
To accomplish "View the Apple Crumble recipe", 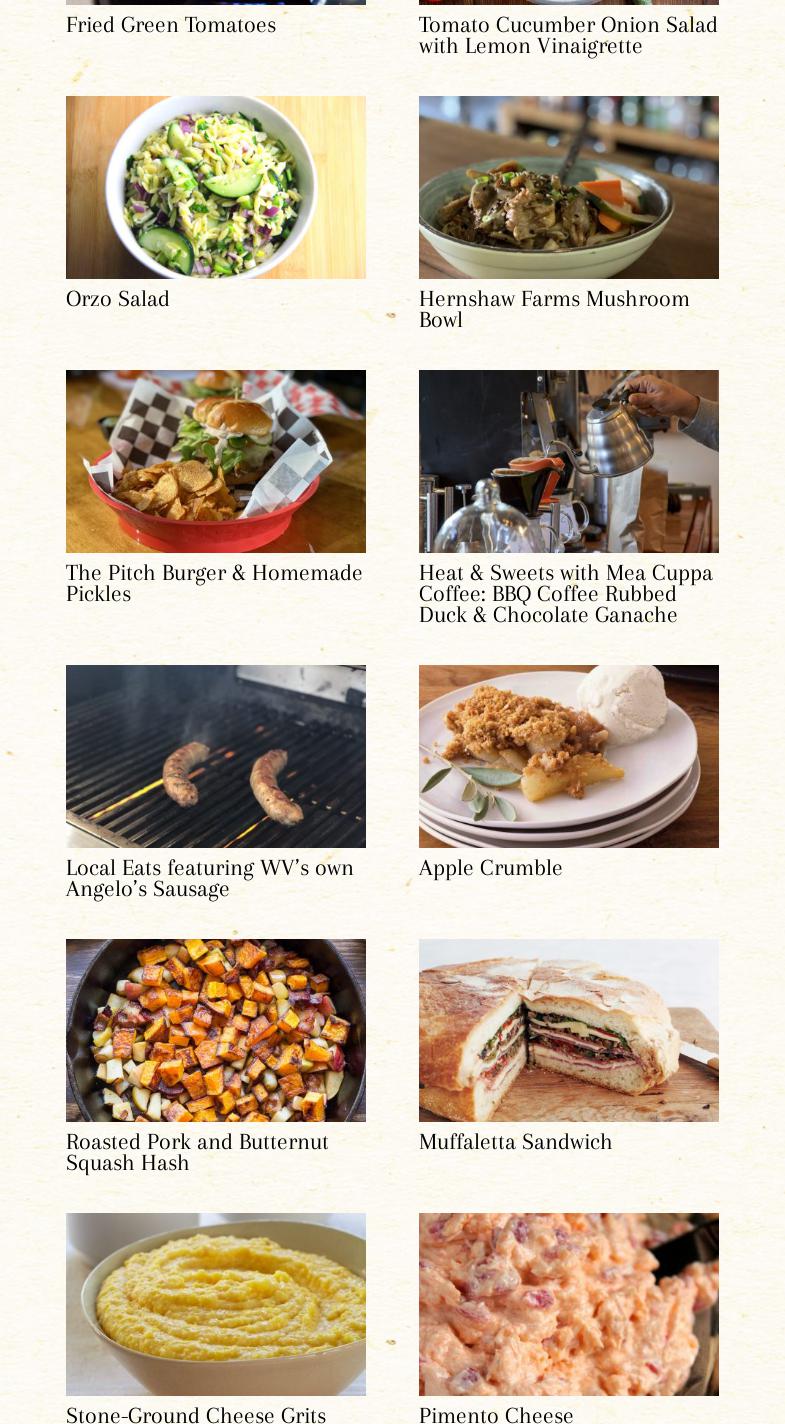I will (490, 868).
